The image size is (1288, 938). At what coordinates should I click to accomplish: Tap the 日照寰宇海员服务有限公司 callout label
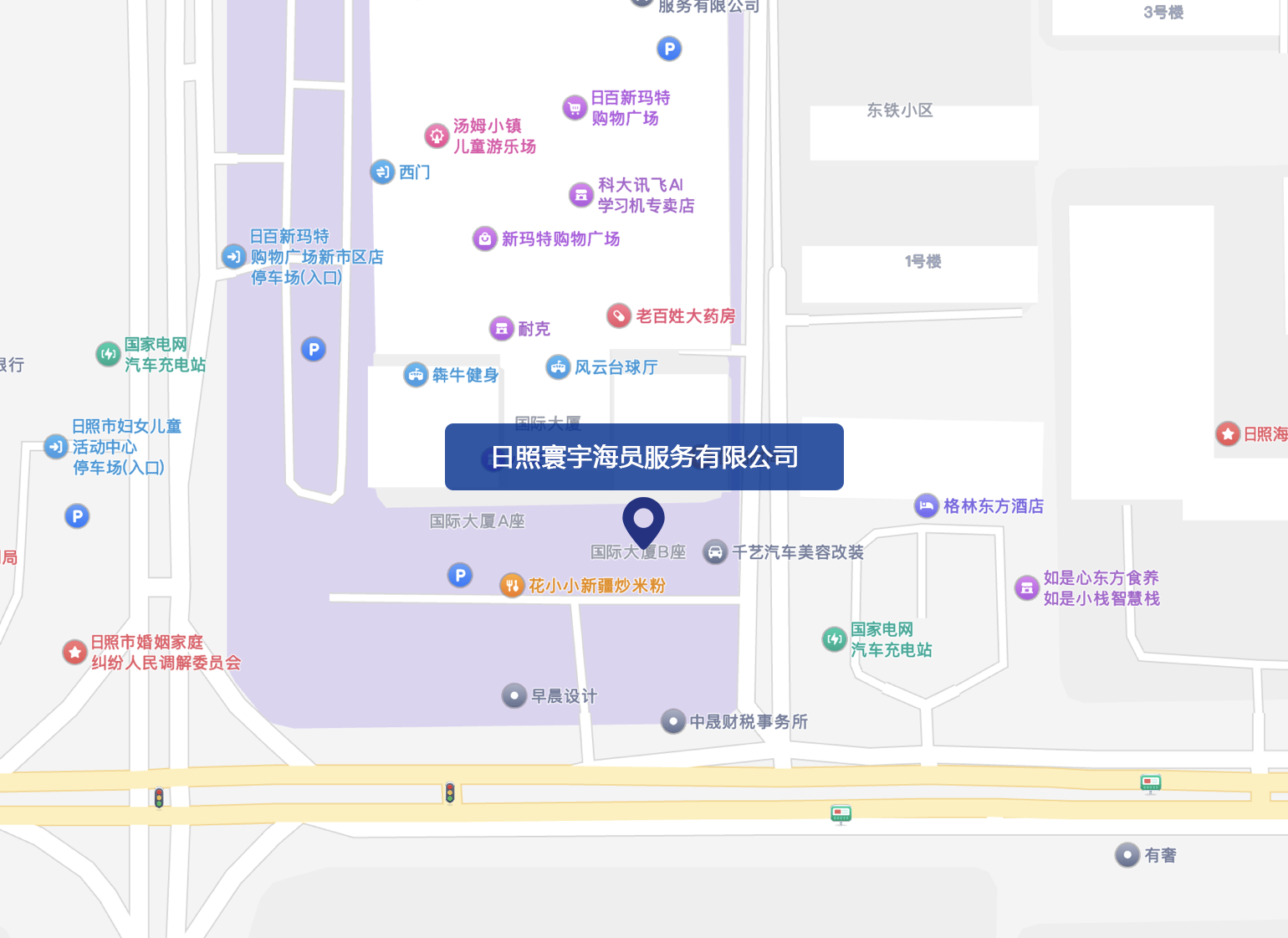tap(644, 457)
